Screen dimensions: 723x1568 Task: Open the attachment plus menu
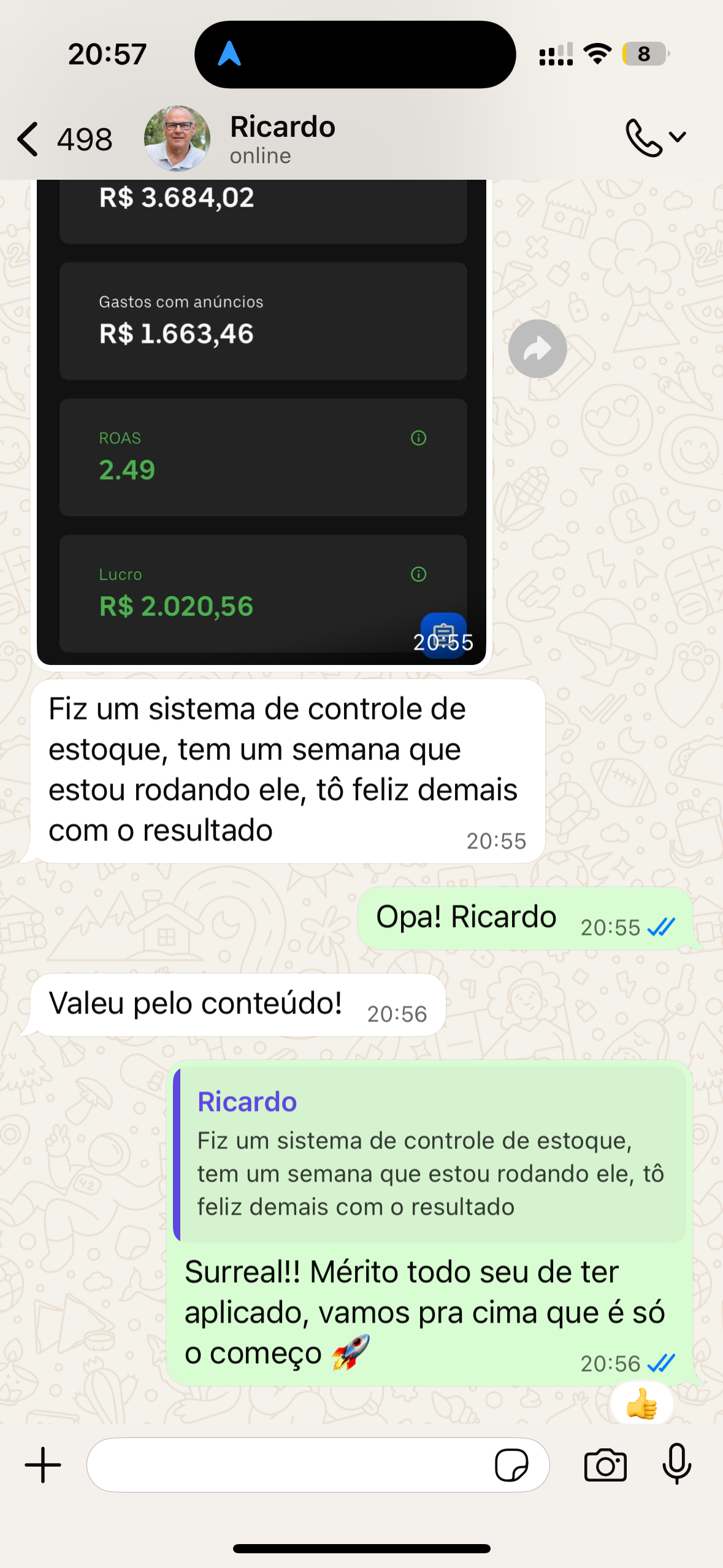pyautogui.click(x=43, y=1465)
